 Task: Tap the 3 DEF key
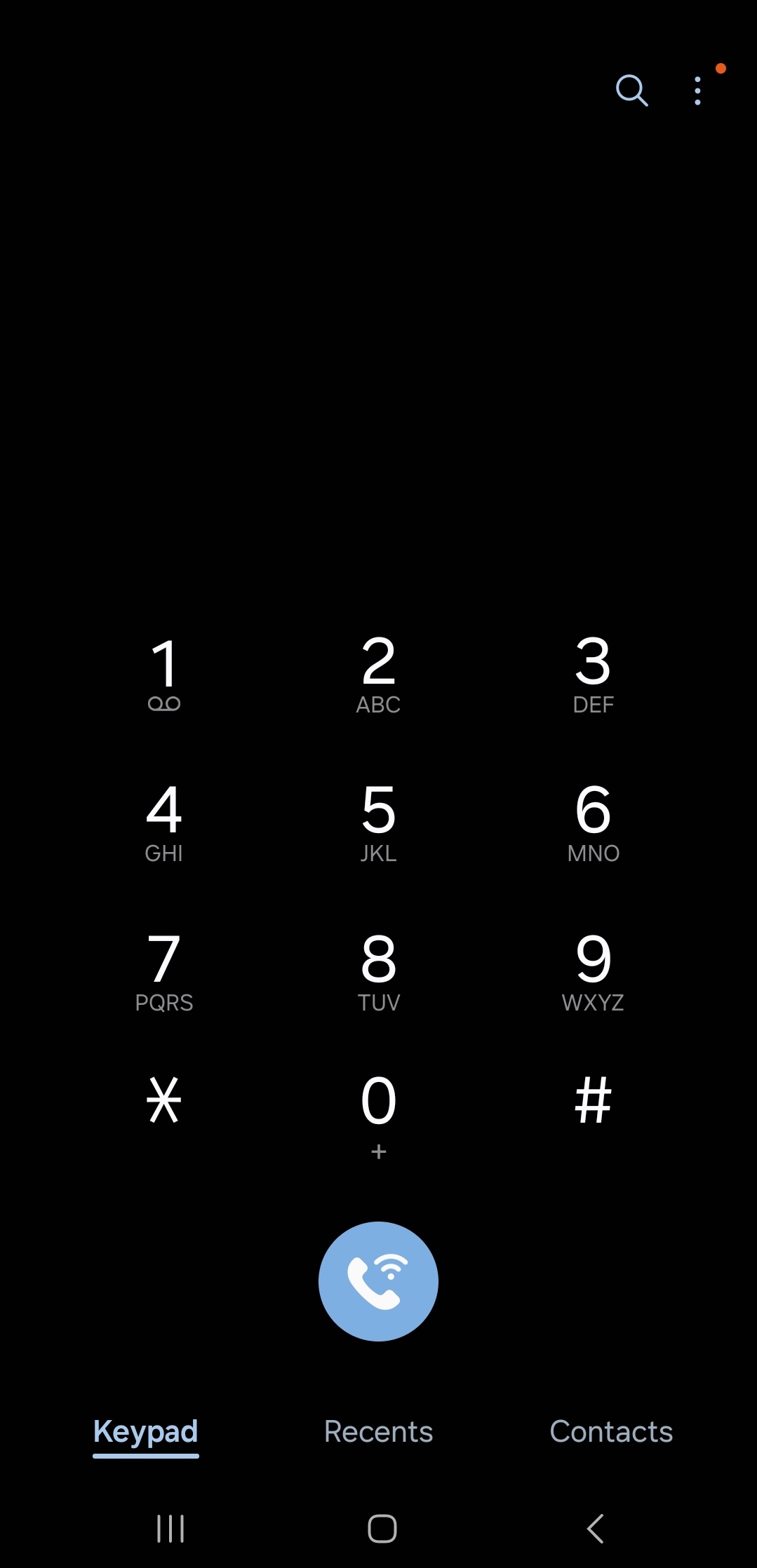coord(593,673)
